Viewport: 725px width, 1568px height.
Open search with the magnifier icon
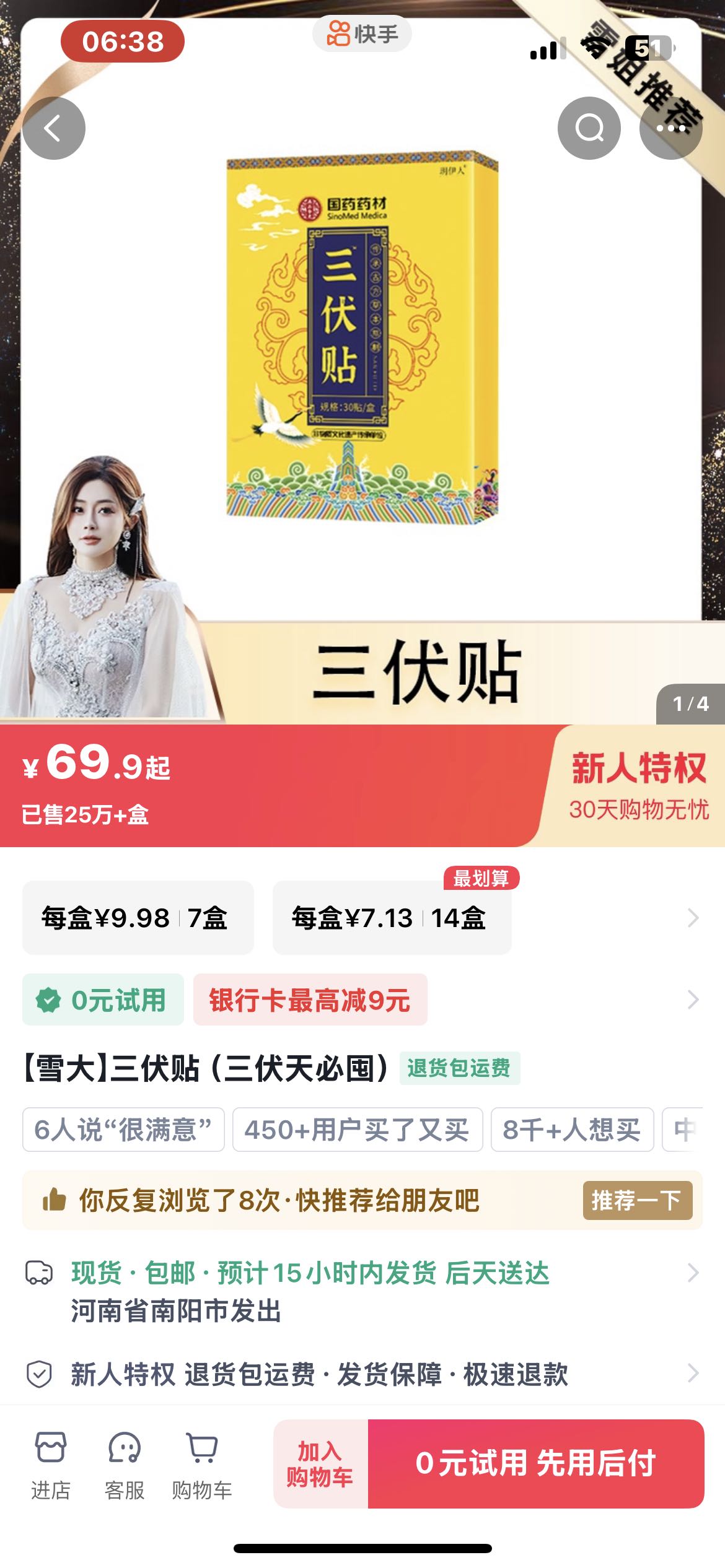pos(589,128)
